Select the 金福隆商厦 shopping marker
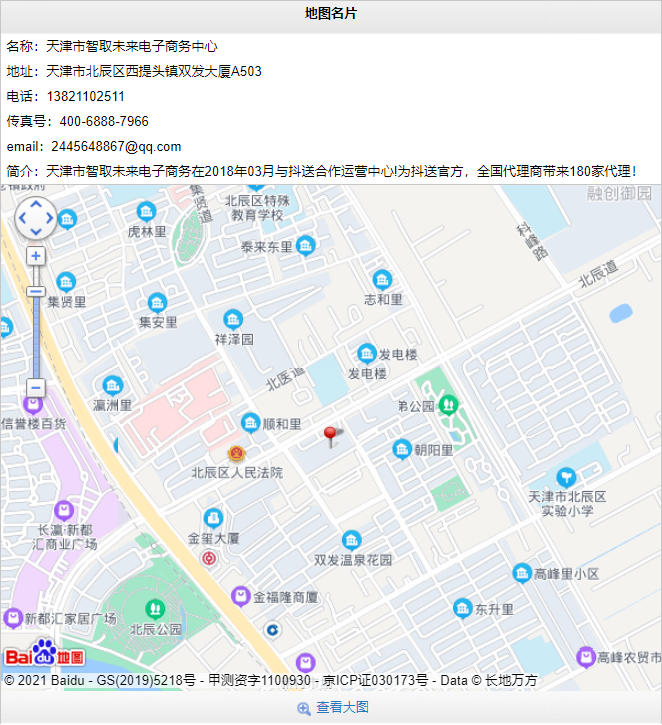The image size is (662, 725). [x=240, y=597]
